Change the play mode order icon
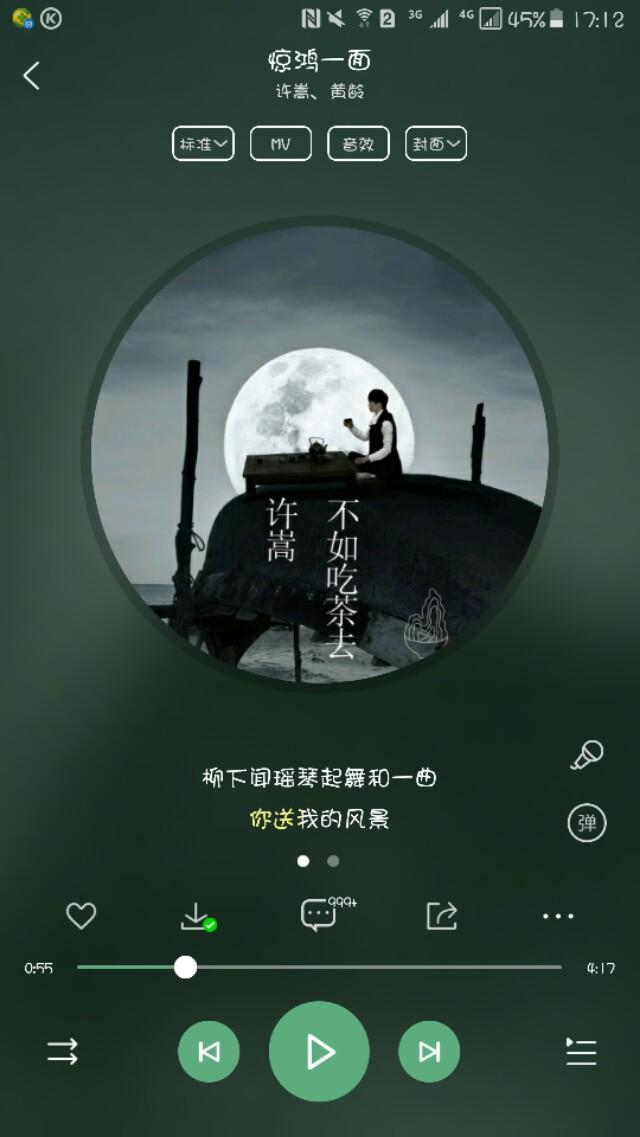Viewport: 640px width, 1137px height. coord(62,1051)
